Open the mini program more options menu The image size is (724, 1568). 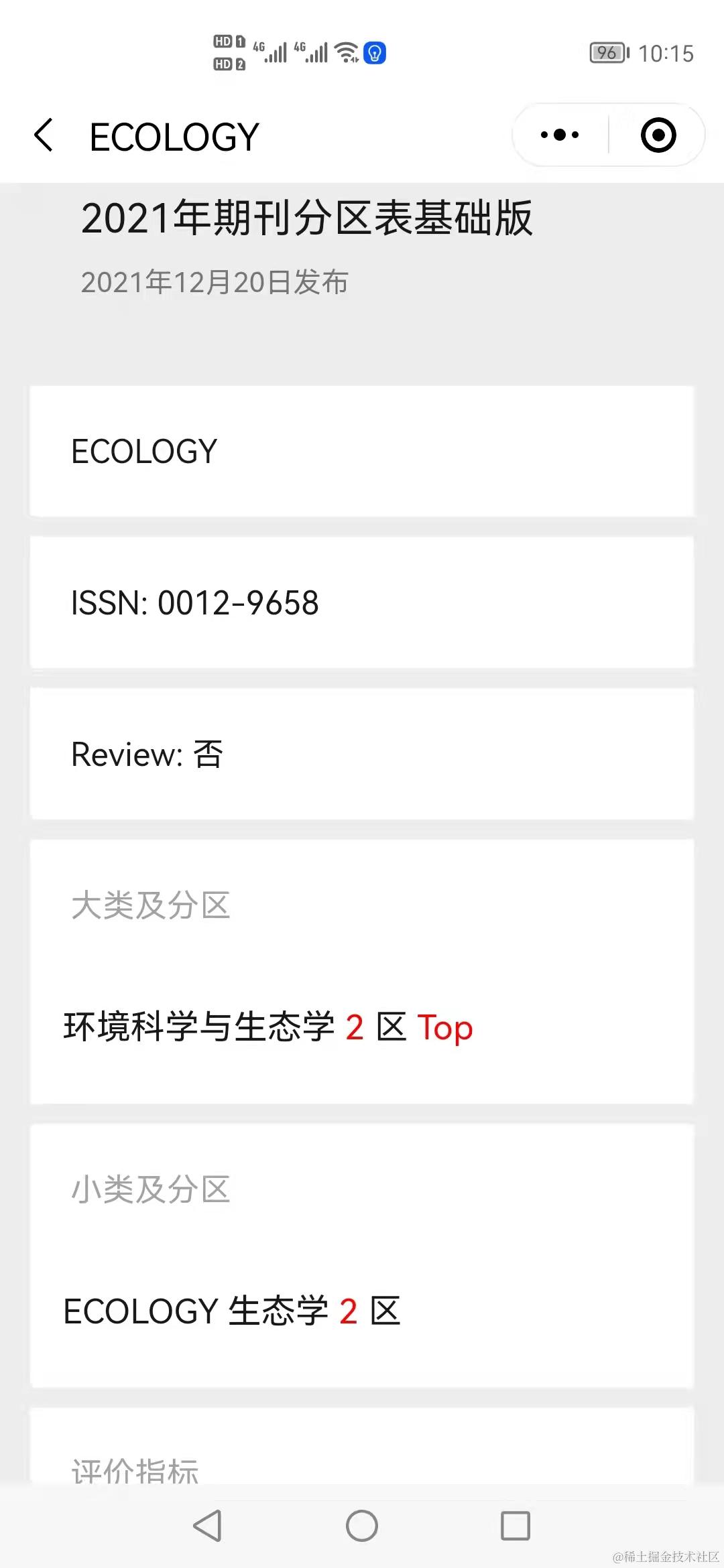coord(560,135)
